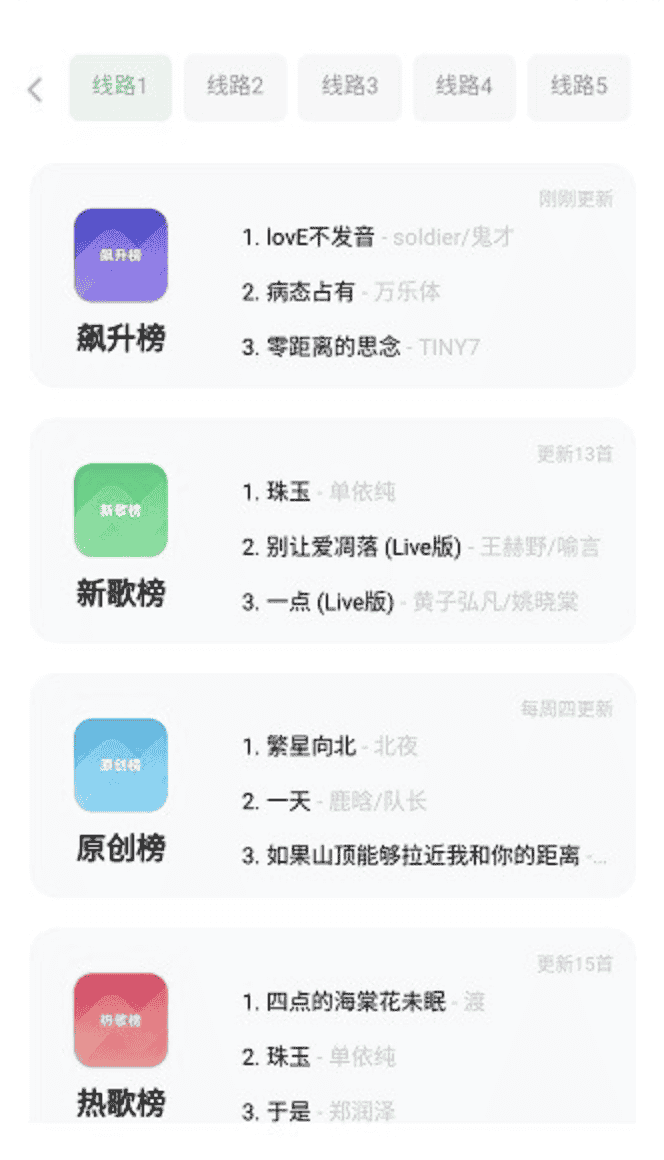
Task: Switch to 线路5
Action: 578,87
